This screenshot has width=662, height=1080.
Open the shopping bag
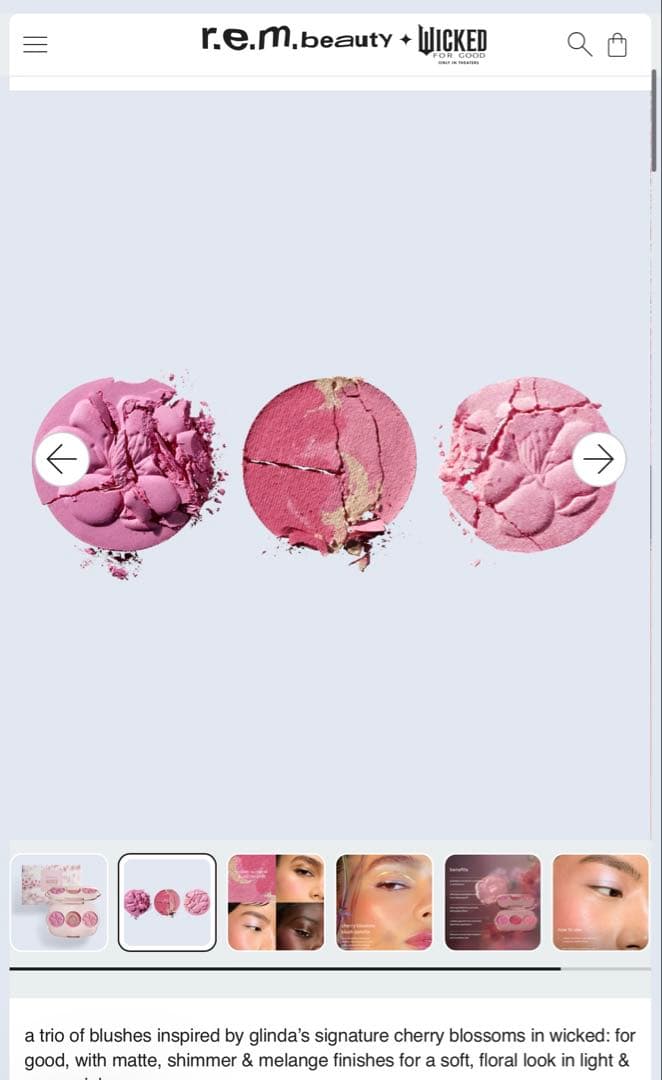(x=618, y=45)
